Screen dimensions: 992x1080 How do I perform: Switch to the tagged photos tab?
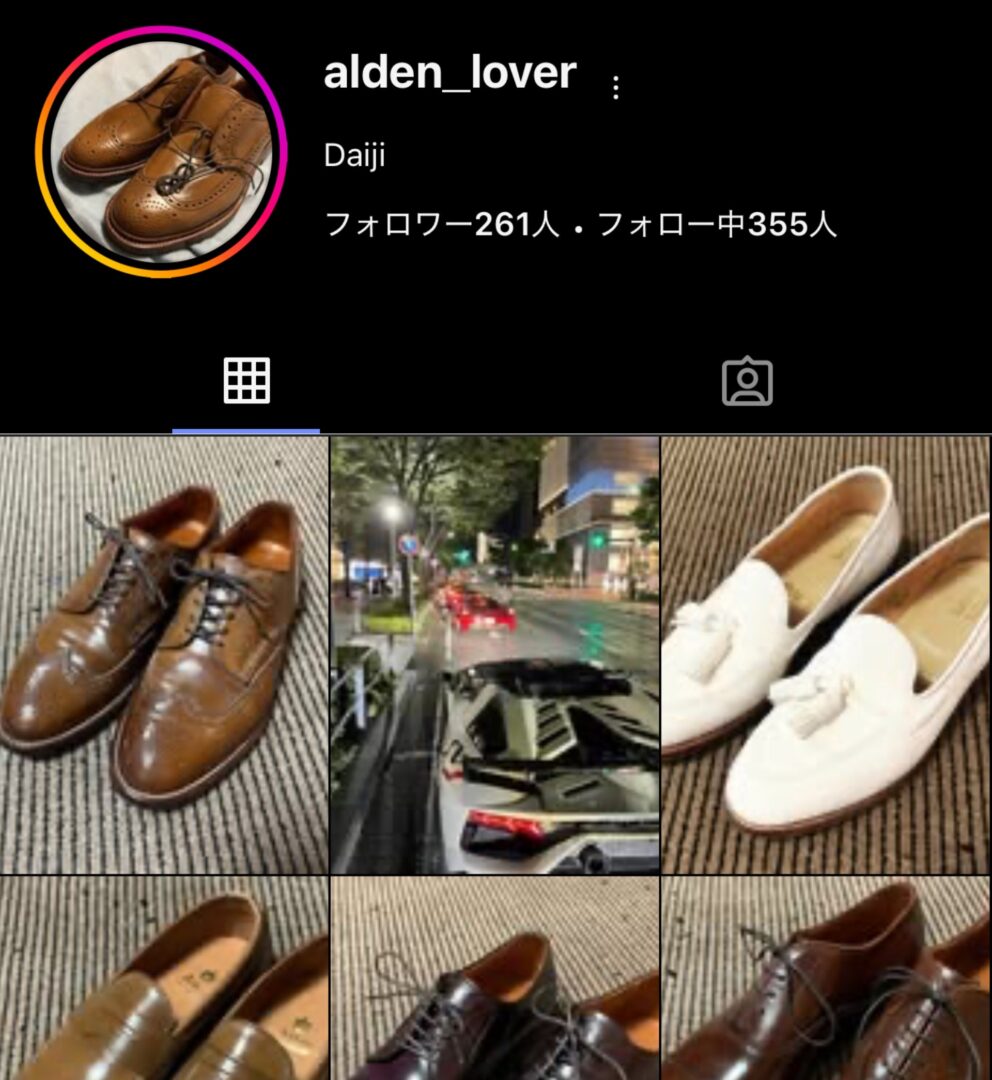point(747,382)
